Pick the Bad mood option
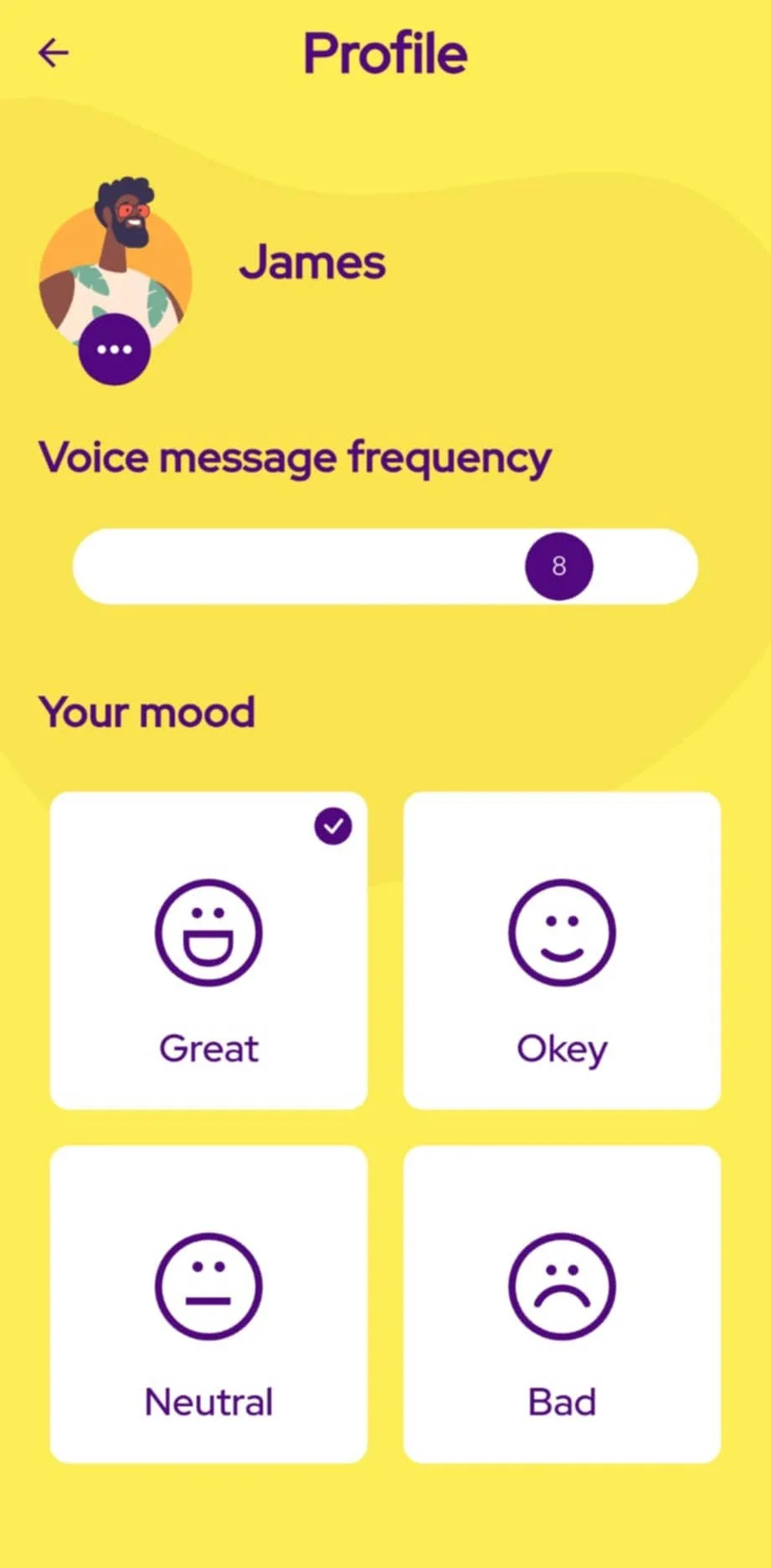Image resolution: width=771 pixels, height=1568 pixels. point(562,1304)
